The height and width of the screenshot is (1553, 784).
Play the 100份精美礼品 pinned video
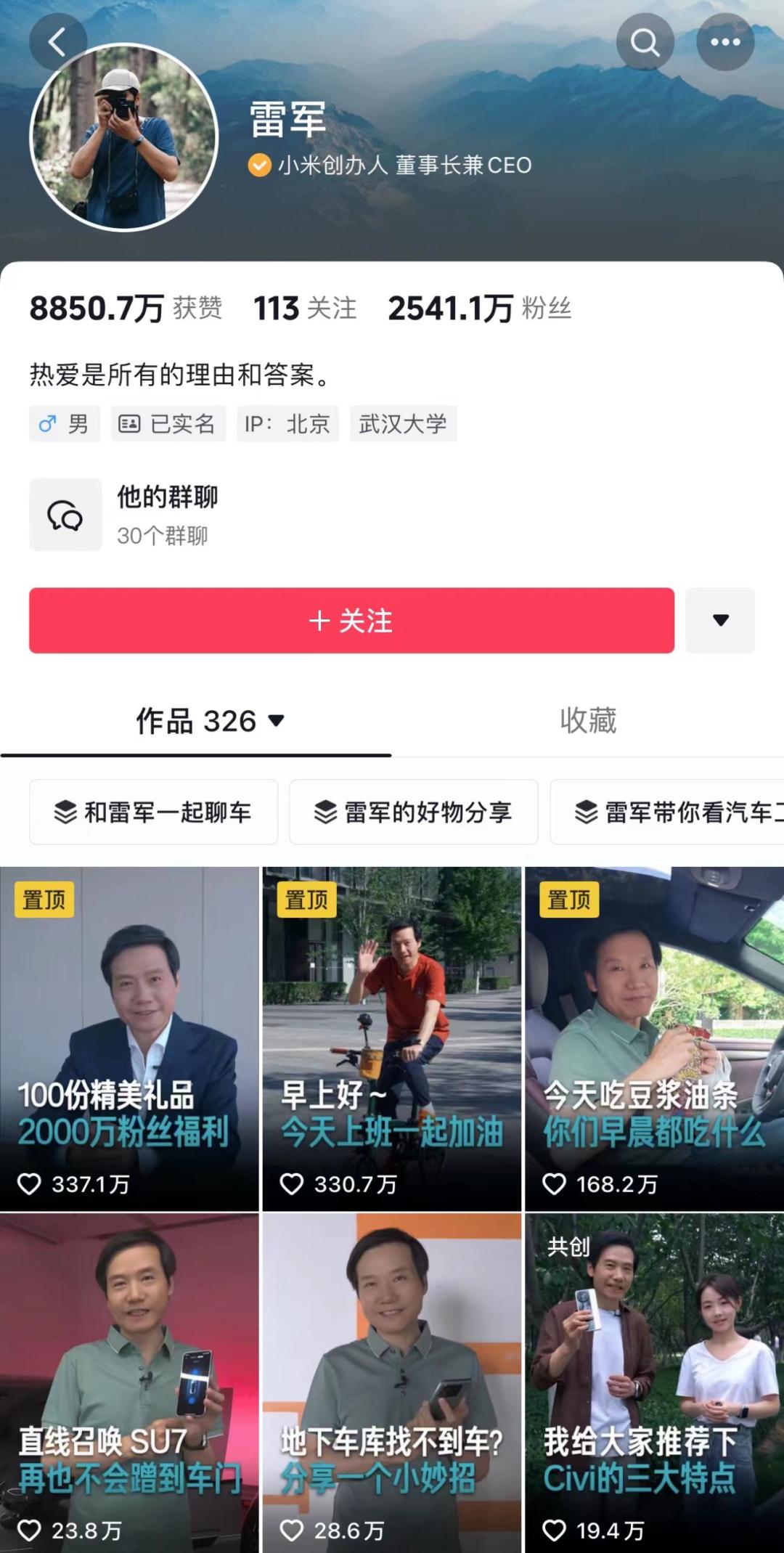pos(129,1038)
